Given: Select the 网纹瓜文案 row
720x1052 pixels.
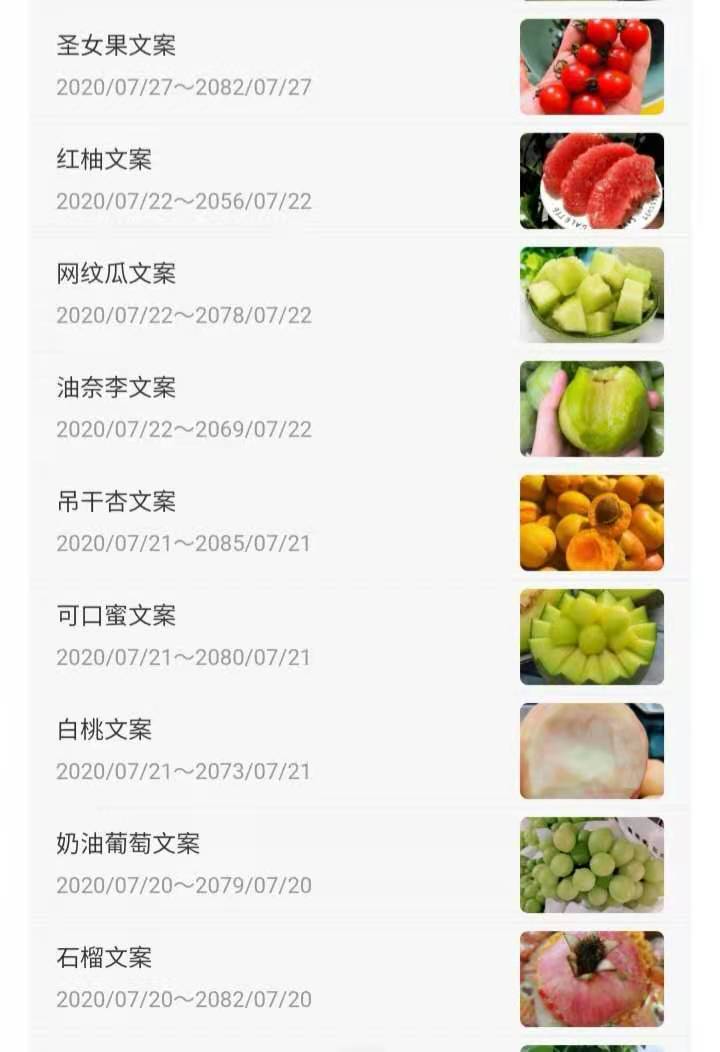Looking at the screenshot, I should (x=116, y=274).
